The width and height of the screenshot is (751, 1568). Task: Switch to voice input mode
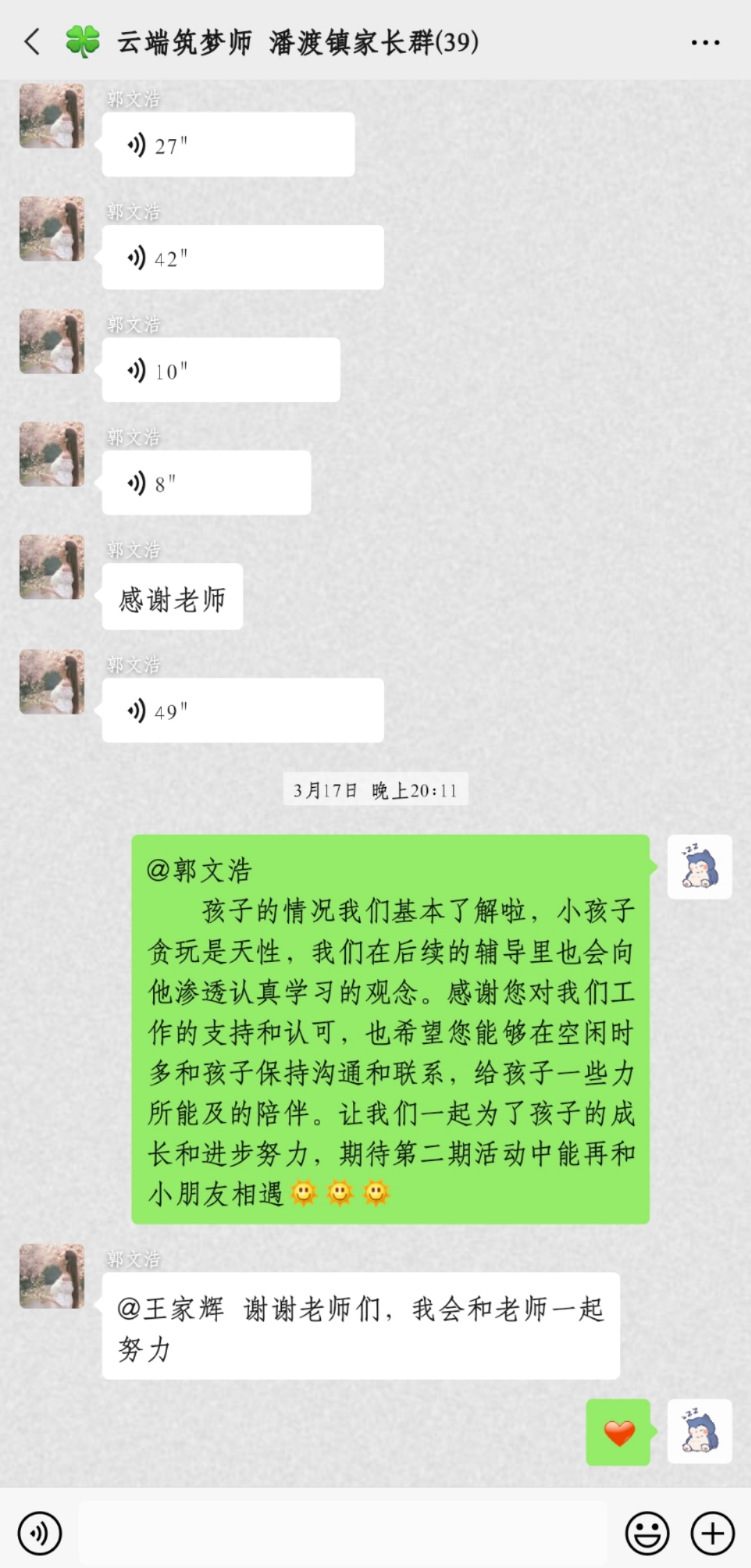(x=40, y=1533)
